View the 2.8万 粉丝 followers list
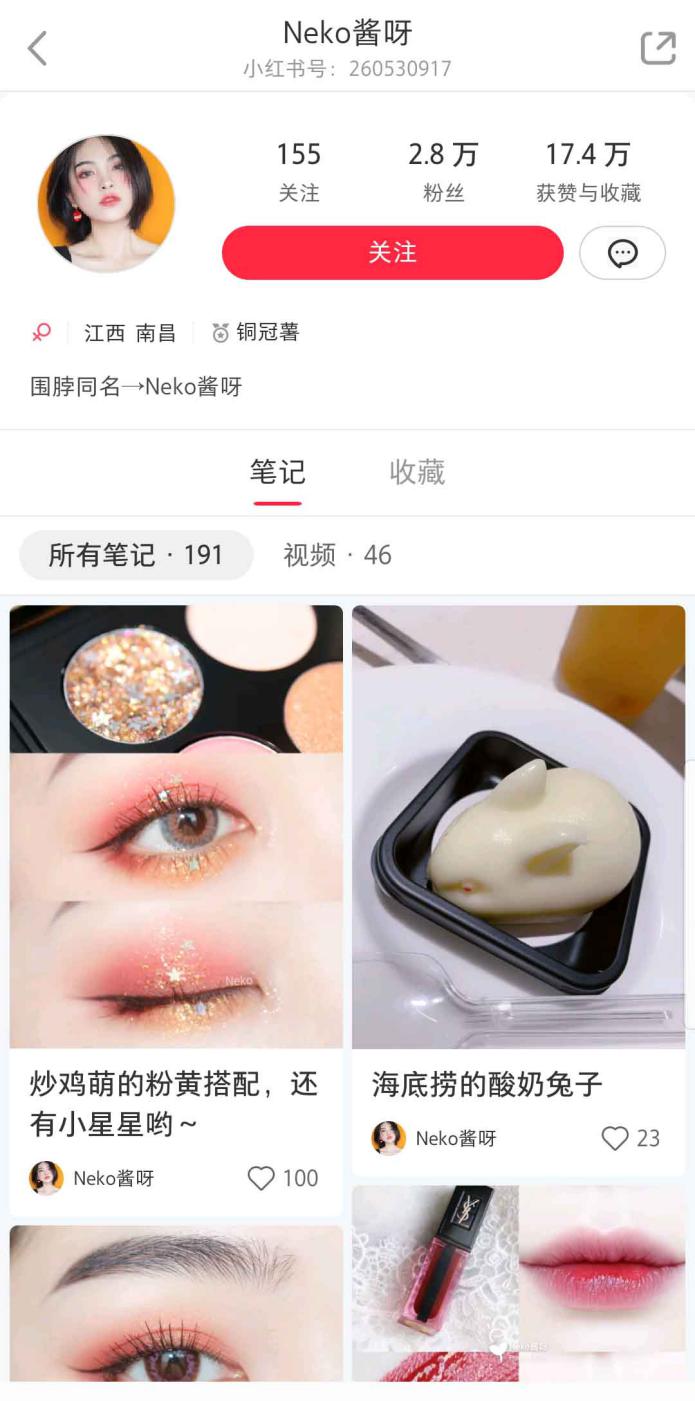 (443, 172)
